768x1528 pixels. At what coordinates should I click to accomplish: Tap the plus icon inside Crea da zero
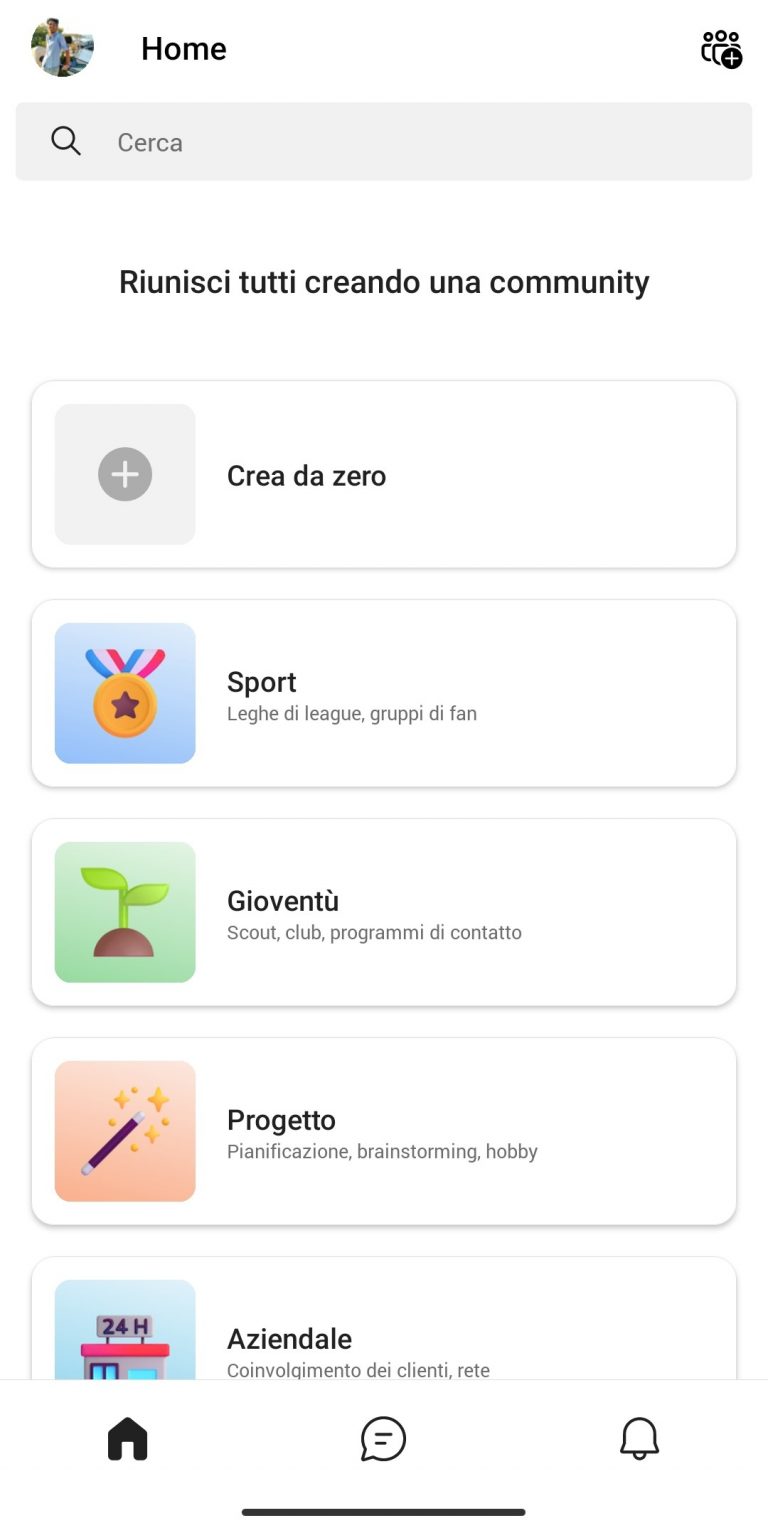click(x=123, y=474)
